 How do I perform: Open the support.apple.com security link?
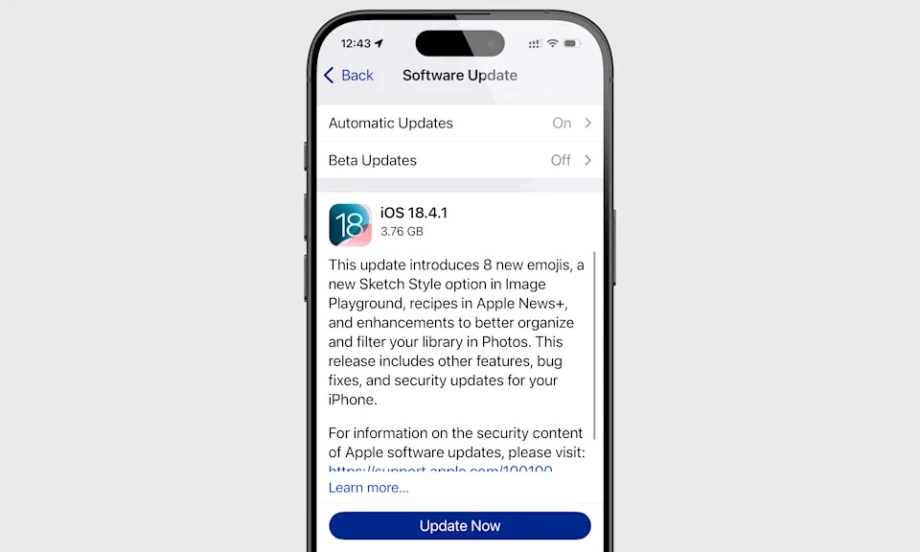(x=440, y=469)
